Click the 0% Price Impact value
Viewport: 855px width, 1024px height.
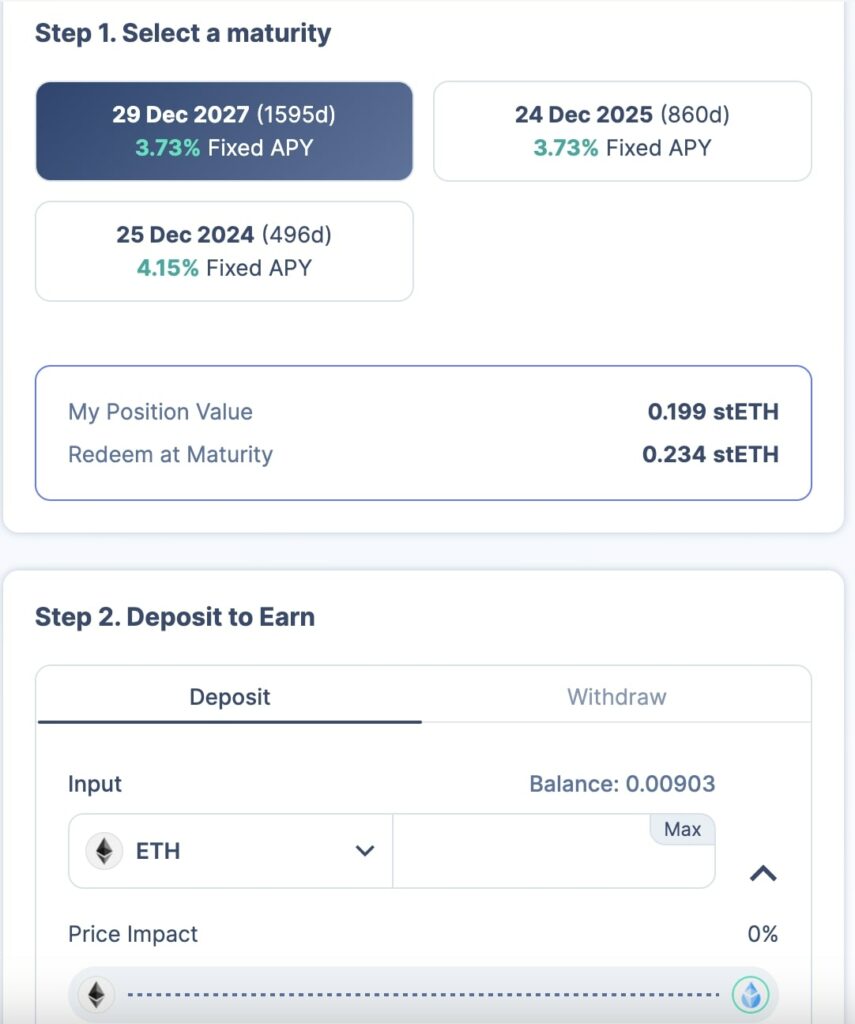[x=764, y=934]
